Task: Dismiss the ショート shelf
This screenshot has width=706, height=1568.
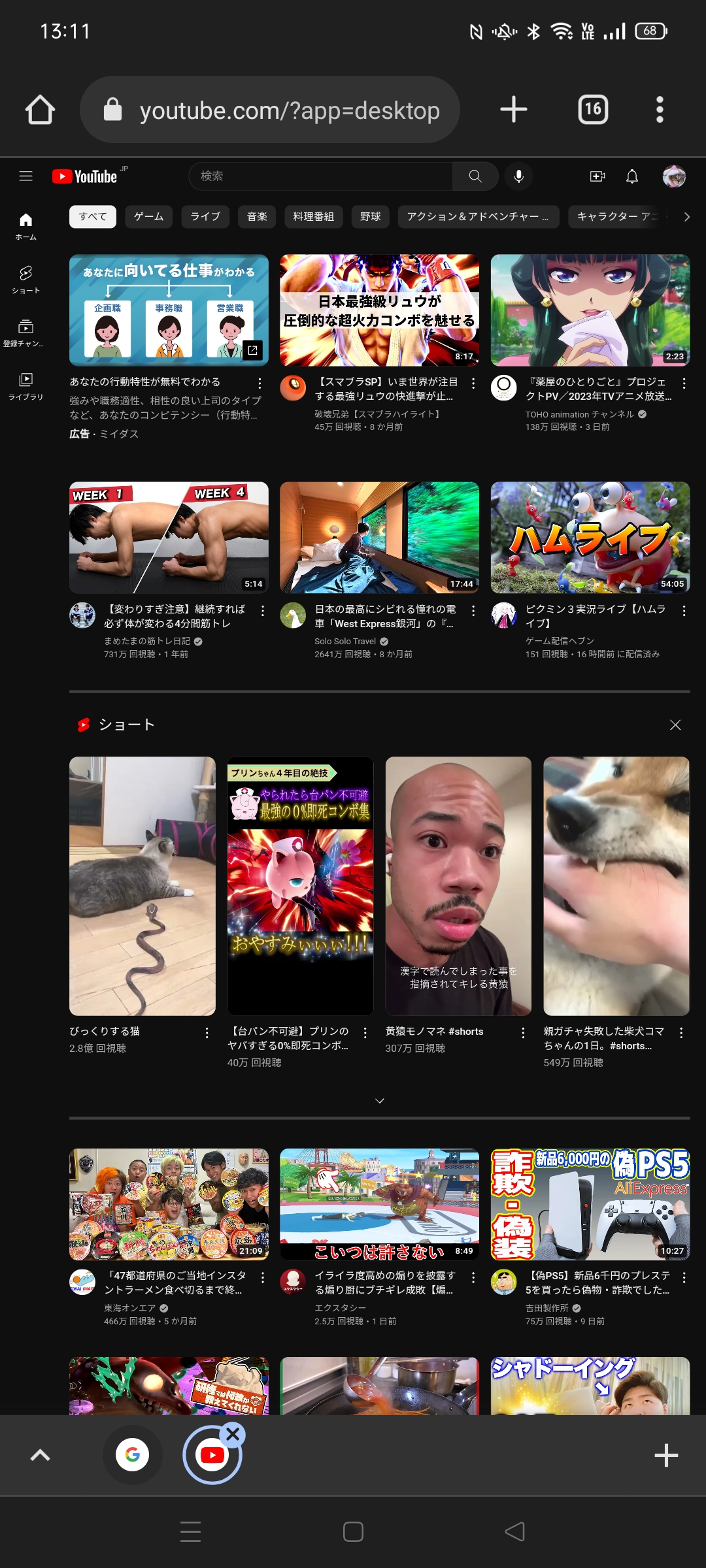Action: tap(675, 725)
